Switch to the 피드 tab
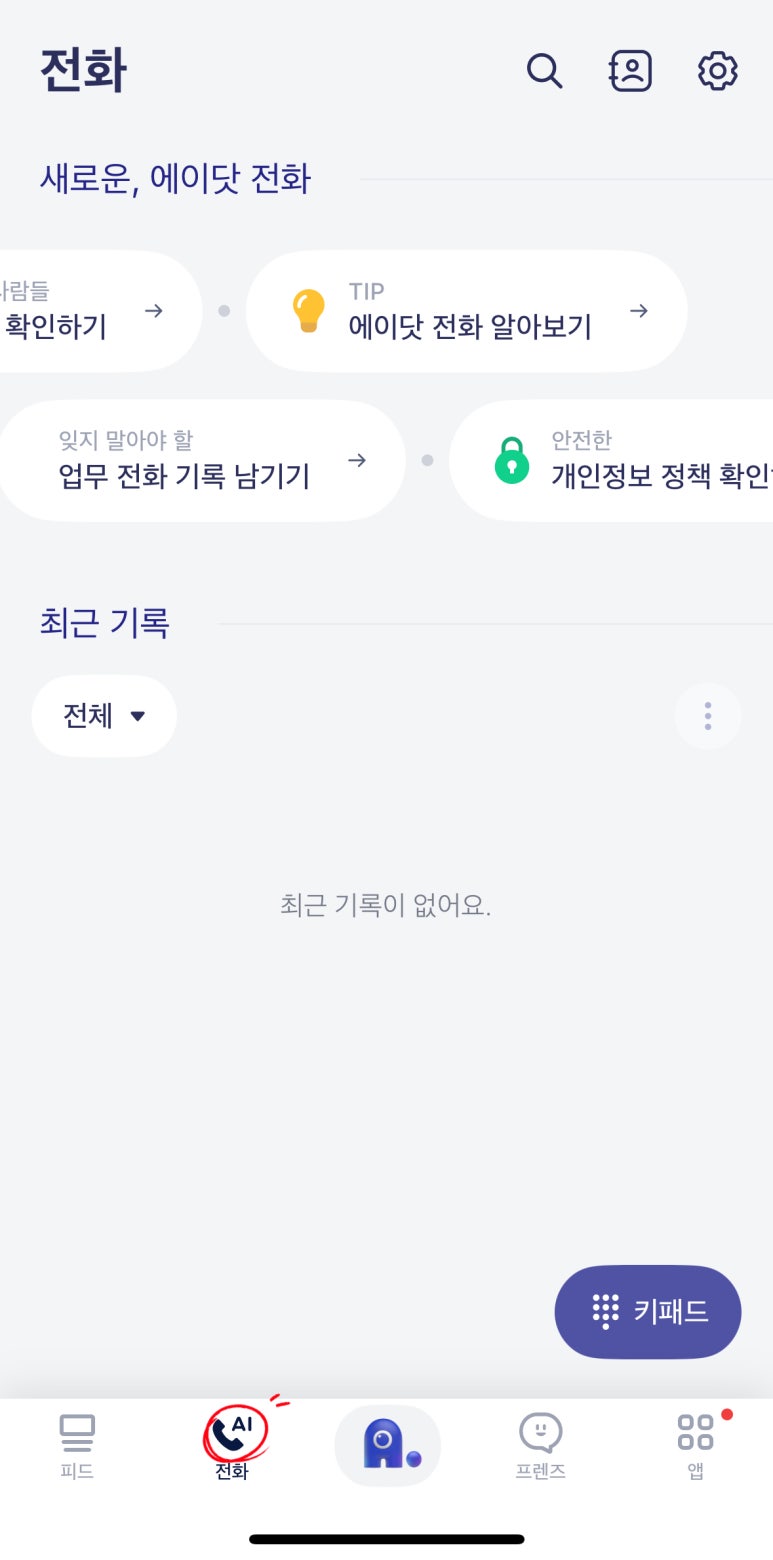Viewport: 773px width, 1560px height. click(x=77, y=1446)
